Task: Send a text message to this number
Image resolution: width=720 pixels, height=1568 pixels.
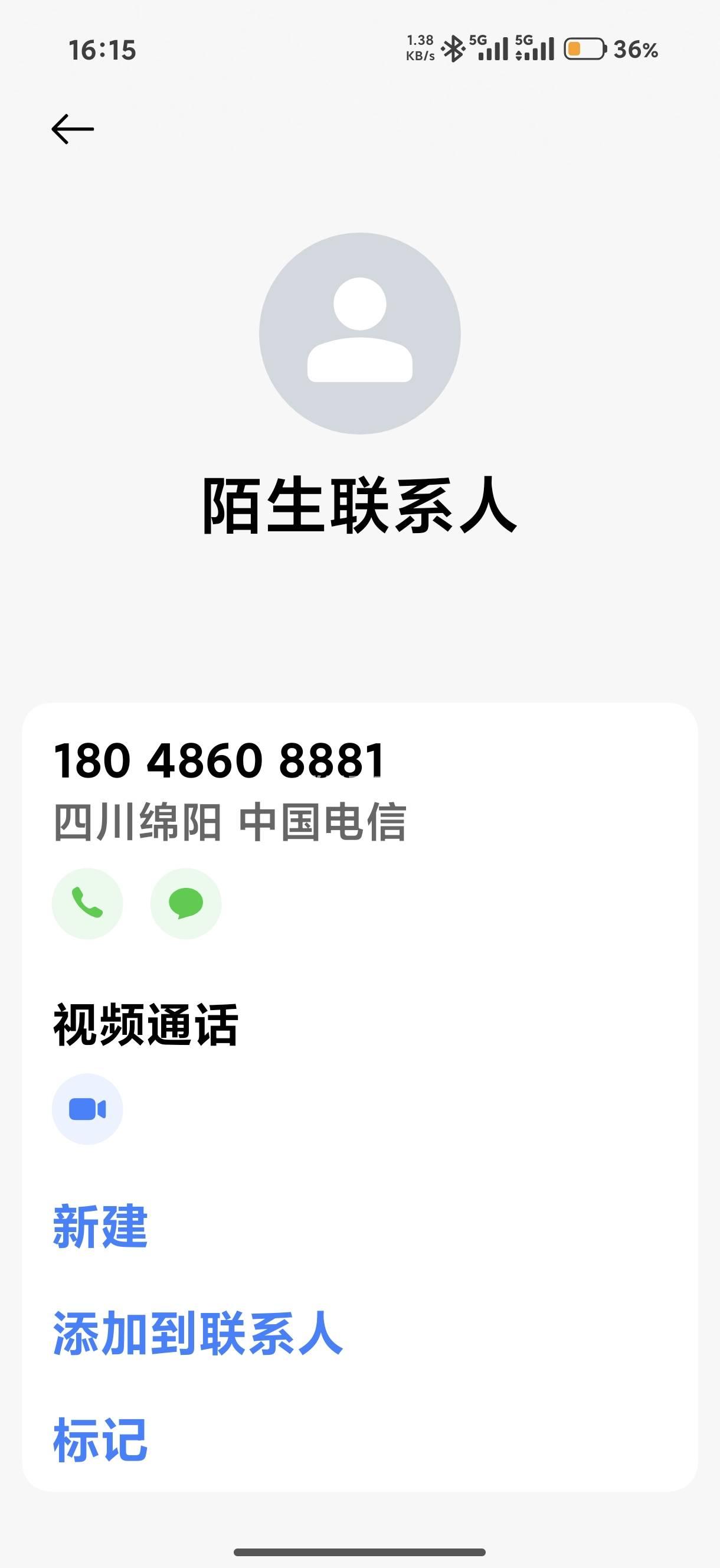Action: pos(186,903)
